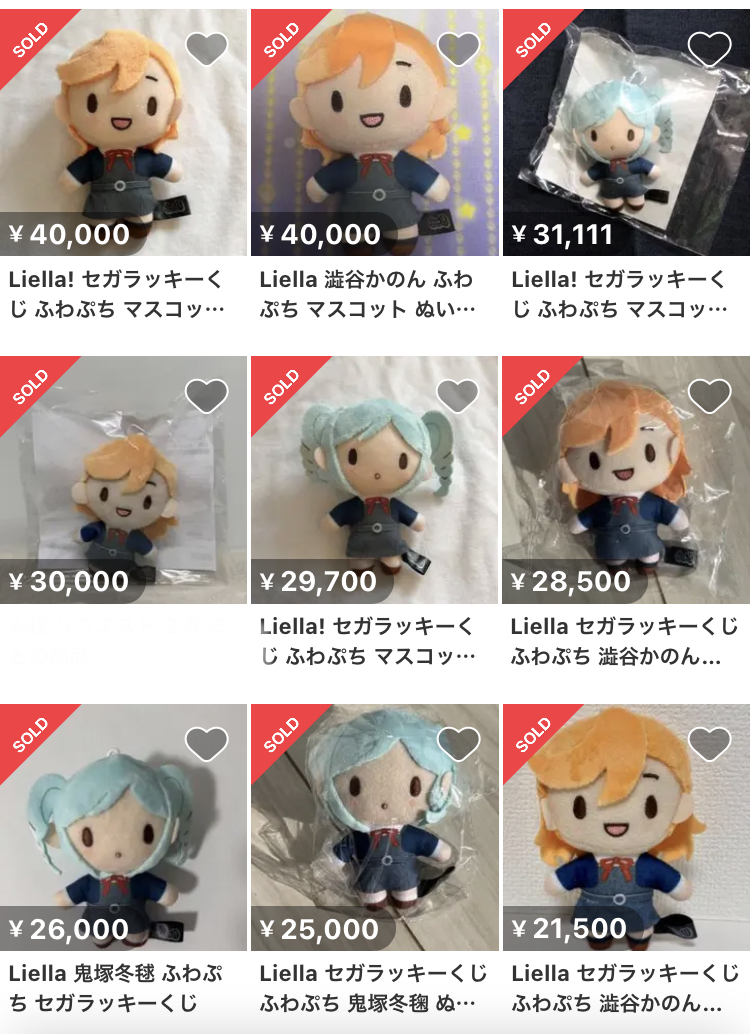The height and width of the screenshot is (1034, 750).
Task: Heart the ¥25,000 listing
Action: coord(458,743)
